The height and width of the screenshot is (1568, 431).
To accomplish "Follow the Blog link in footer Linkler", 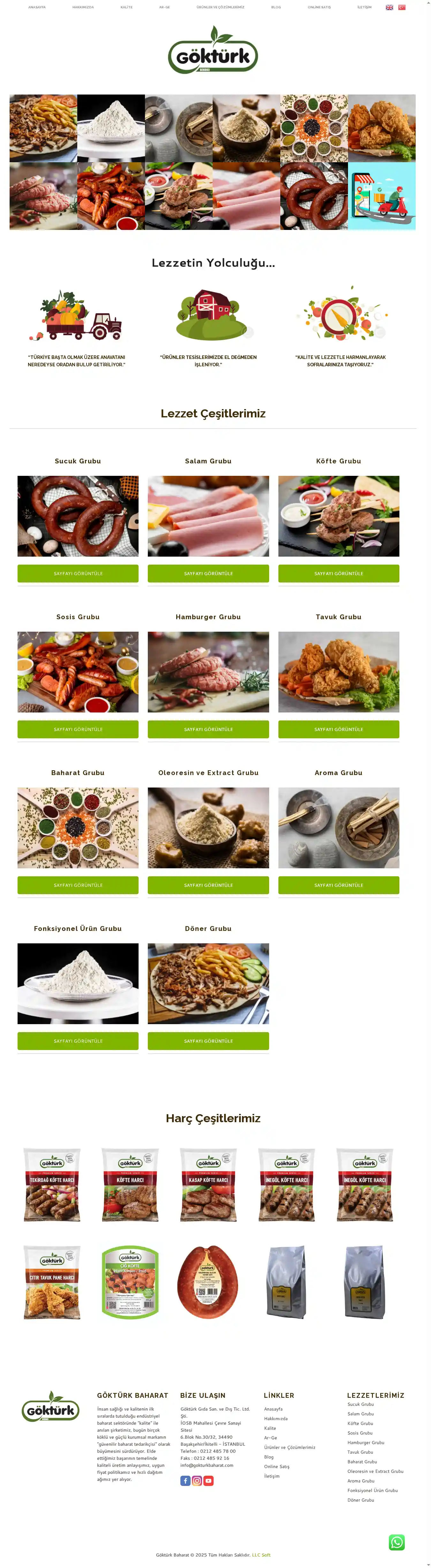I will point(269,1457).
